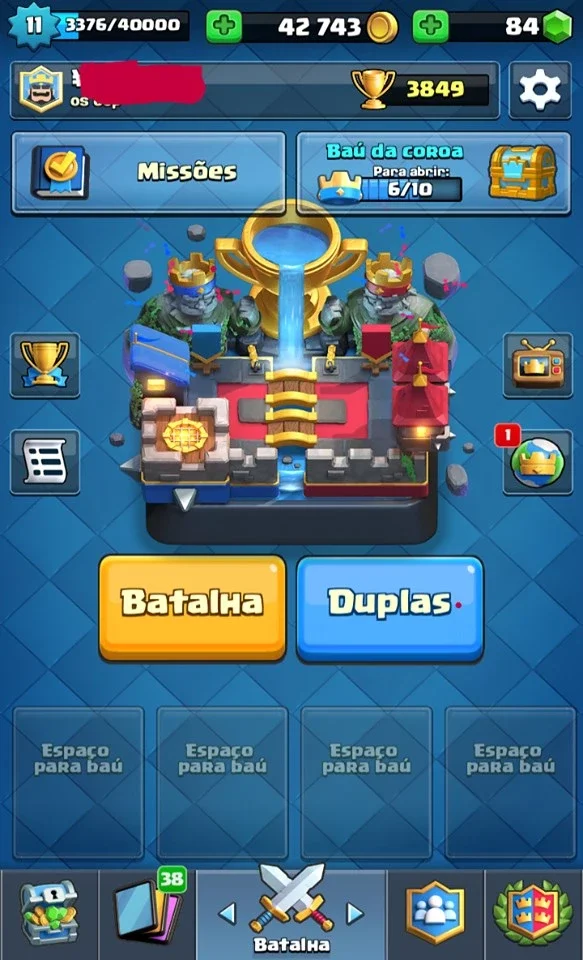Start a match with Batalha
583x960 pixels.
click(x=192, y=608)
